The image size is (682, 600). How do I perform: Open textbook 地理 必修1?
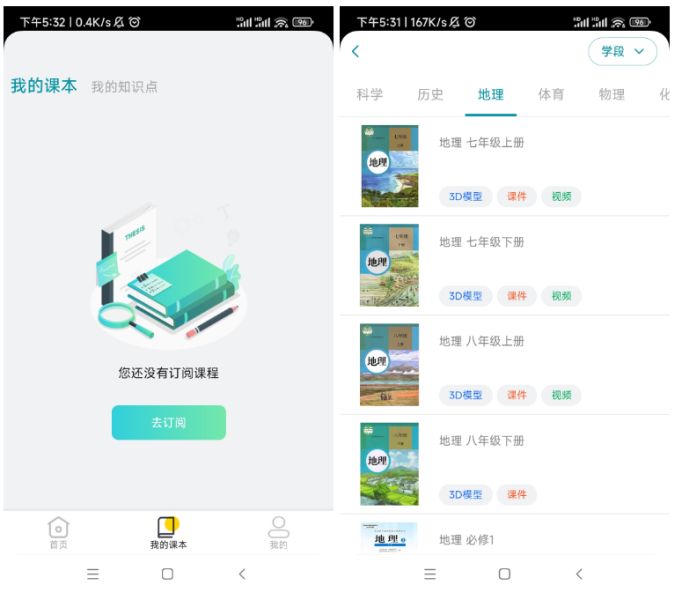[x=467, y=540]
